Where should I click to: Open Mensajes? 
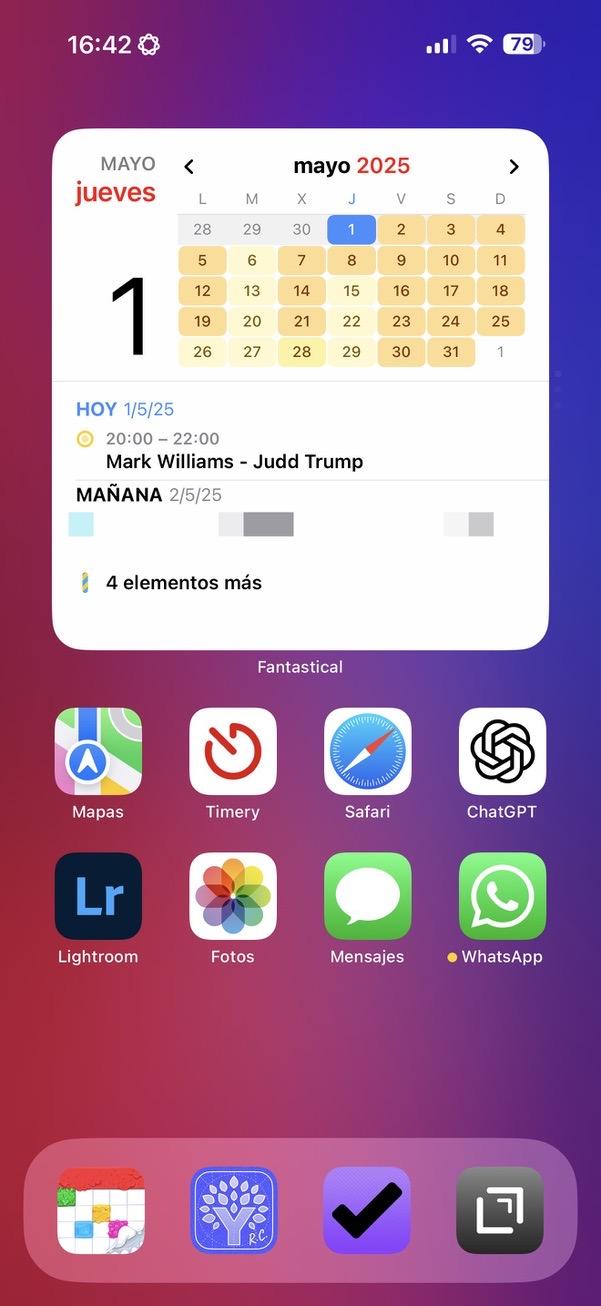(367, 896)
